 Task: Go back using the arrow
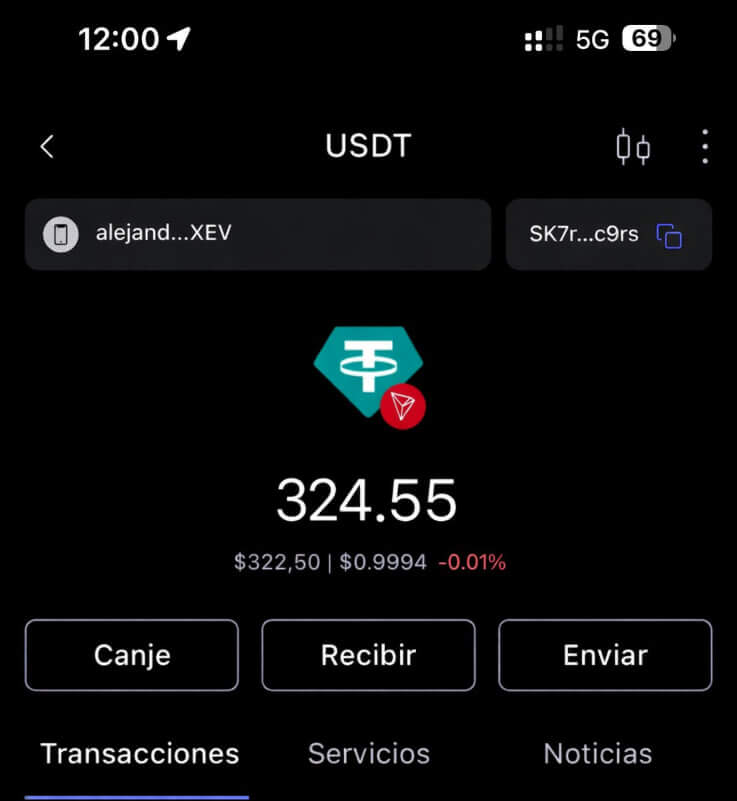click(47, 147)
